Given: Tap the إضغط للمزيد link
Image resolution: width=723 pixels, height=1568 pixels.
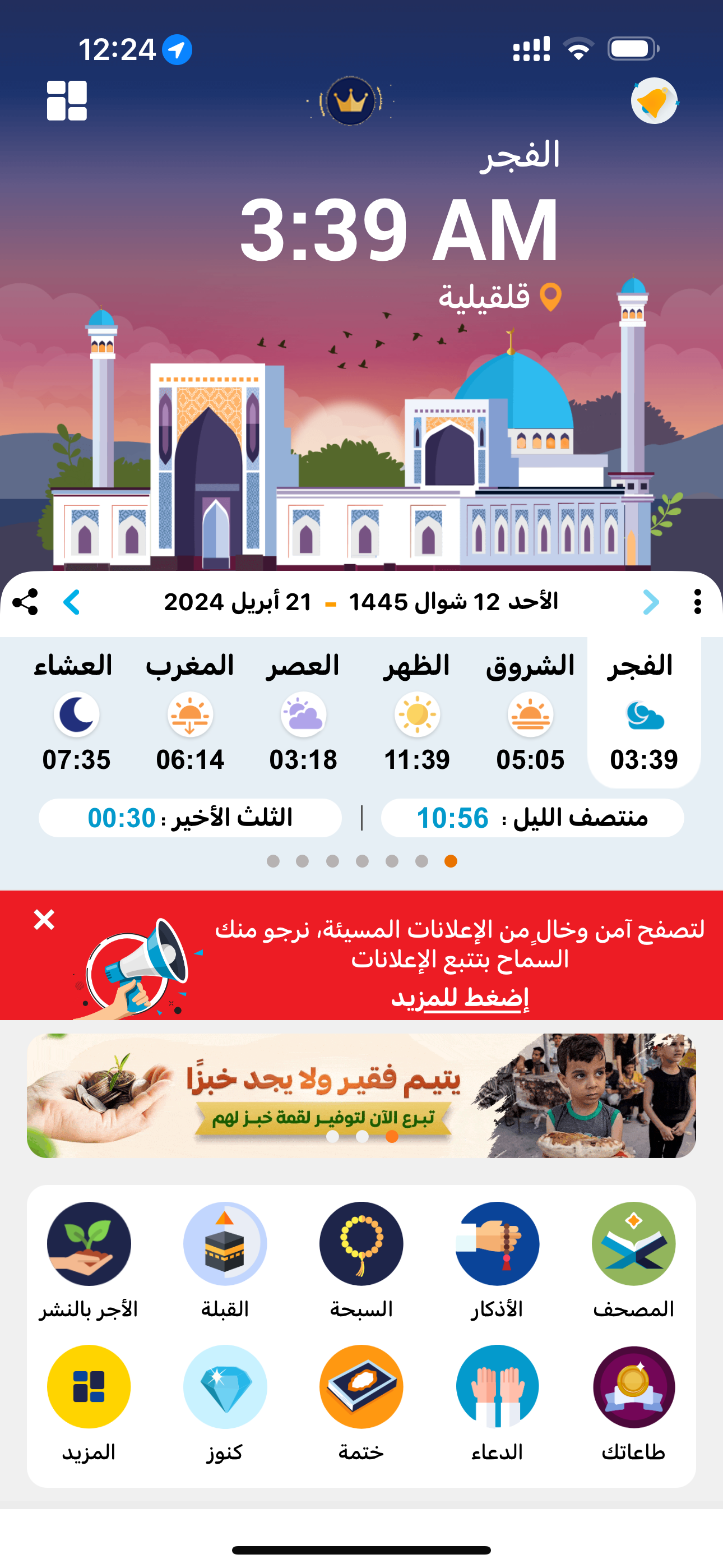Looking at the screenshot, I should (x=460, y=998).
